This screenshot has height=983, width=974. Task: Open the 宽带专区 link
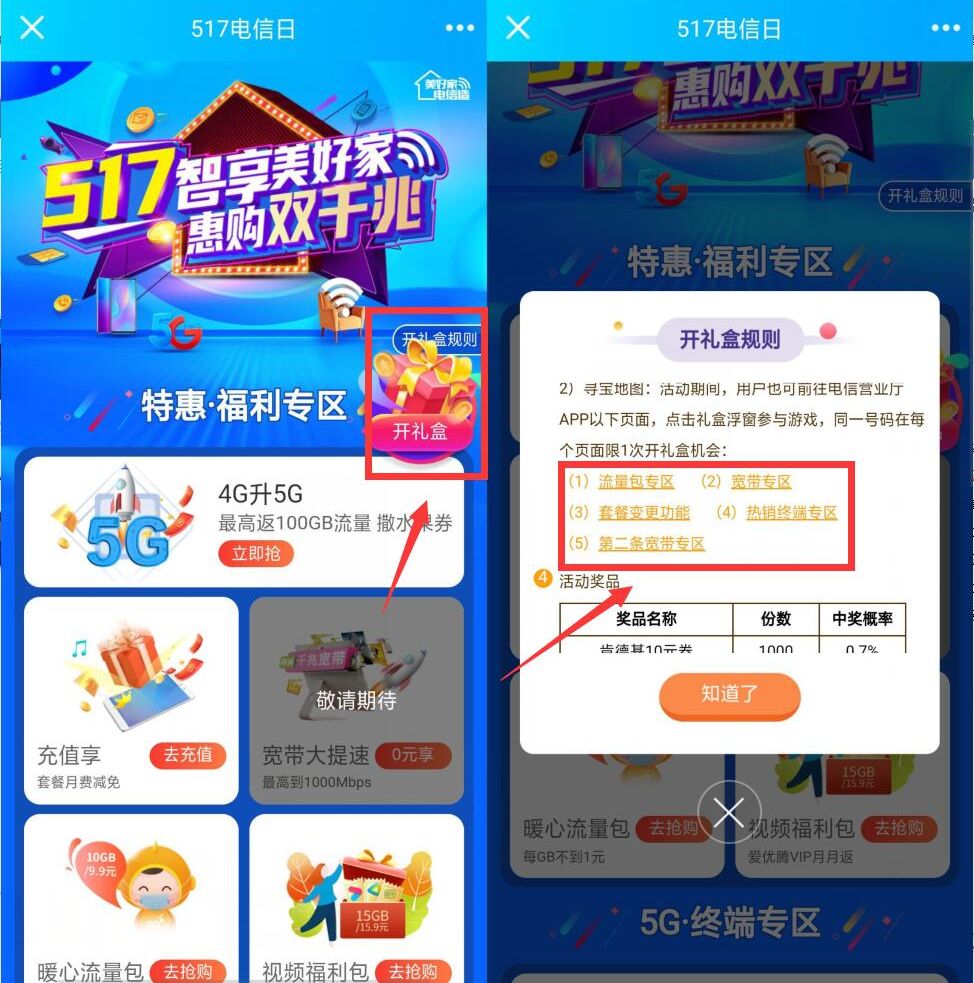tap(760, 482)
